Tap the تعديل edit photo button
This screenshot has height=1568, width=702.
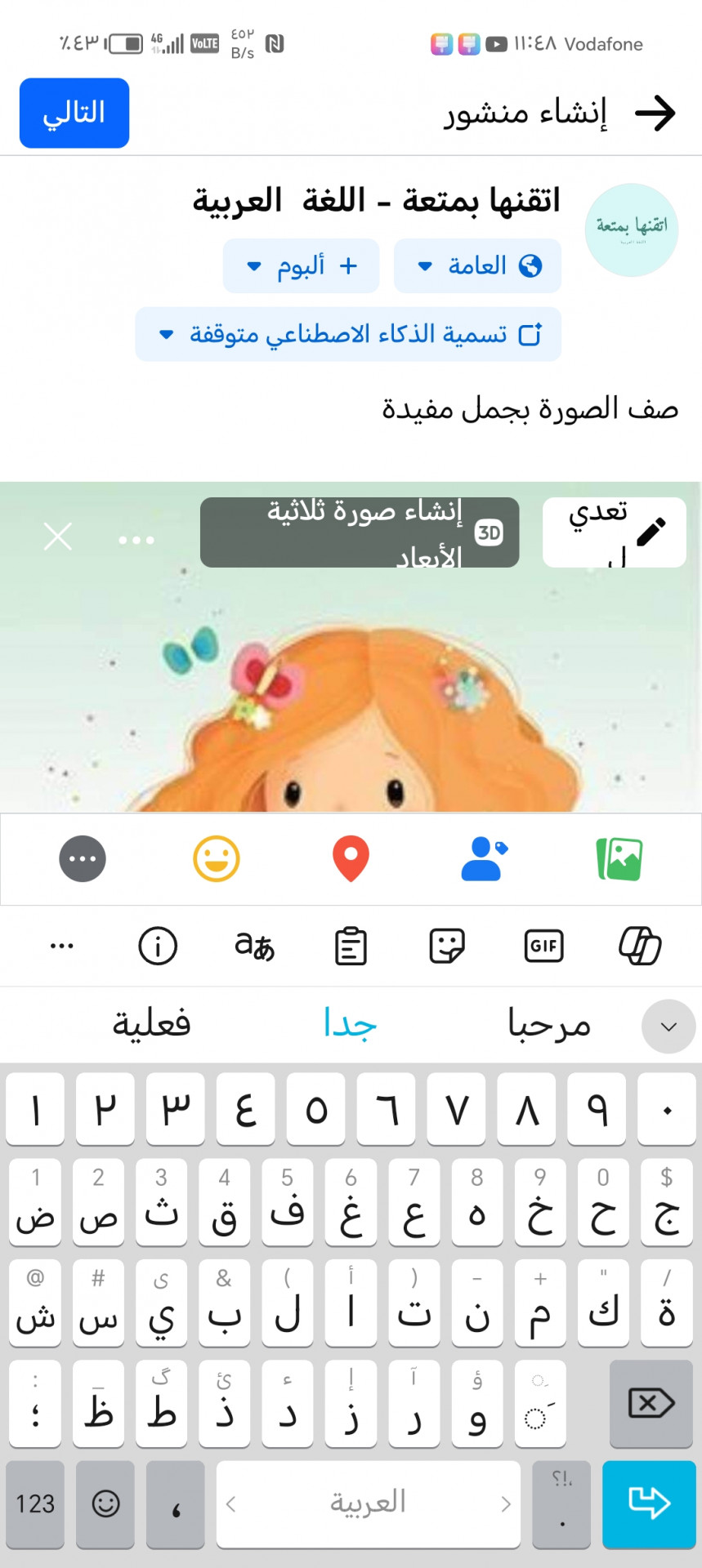click(615, 532)
